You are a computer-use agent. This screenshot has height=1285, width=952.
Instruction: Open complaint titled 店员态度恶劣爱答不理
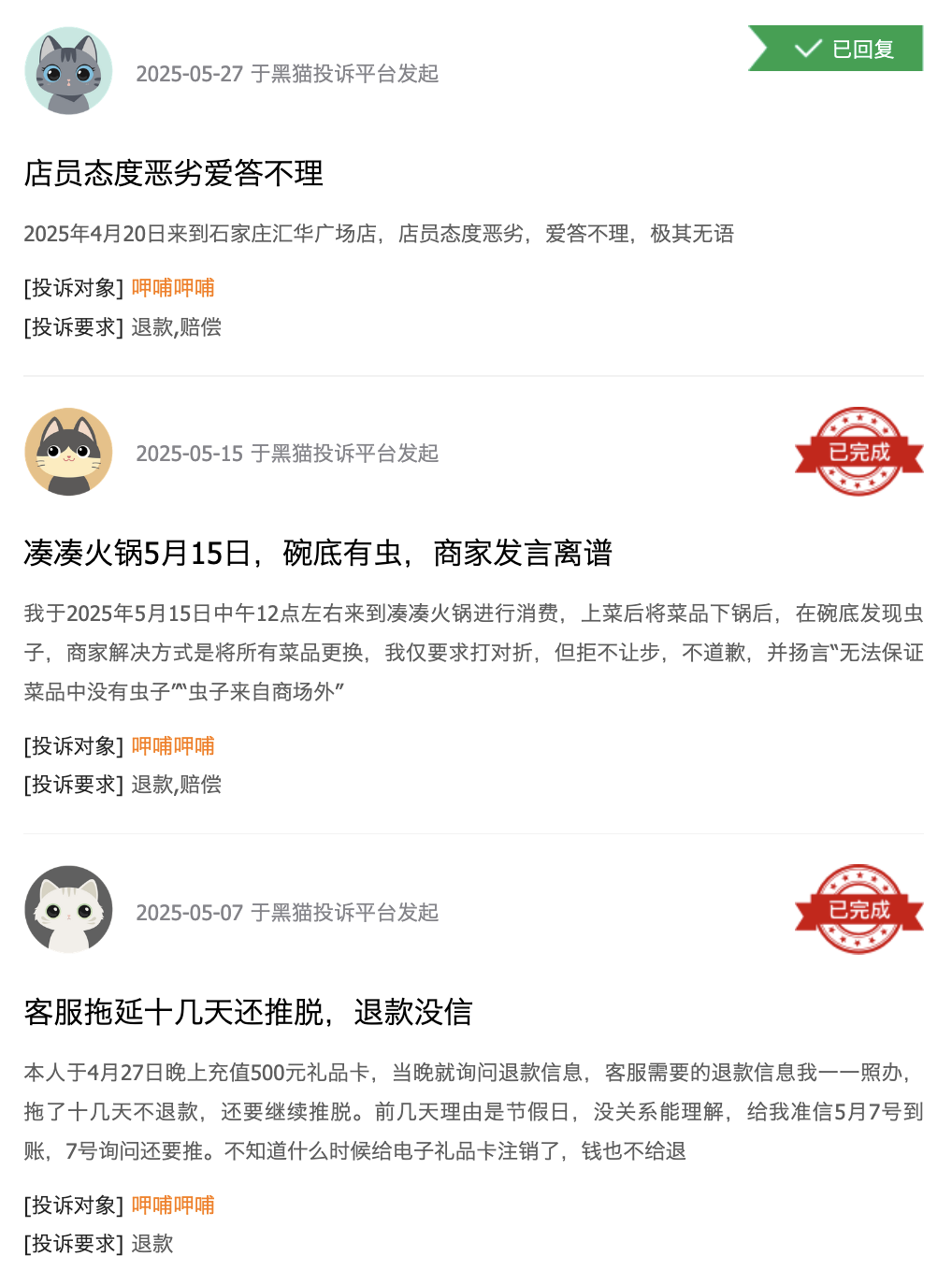[x=174, y=174]
